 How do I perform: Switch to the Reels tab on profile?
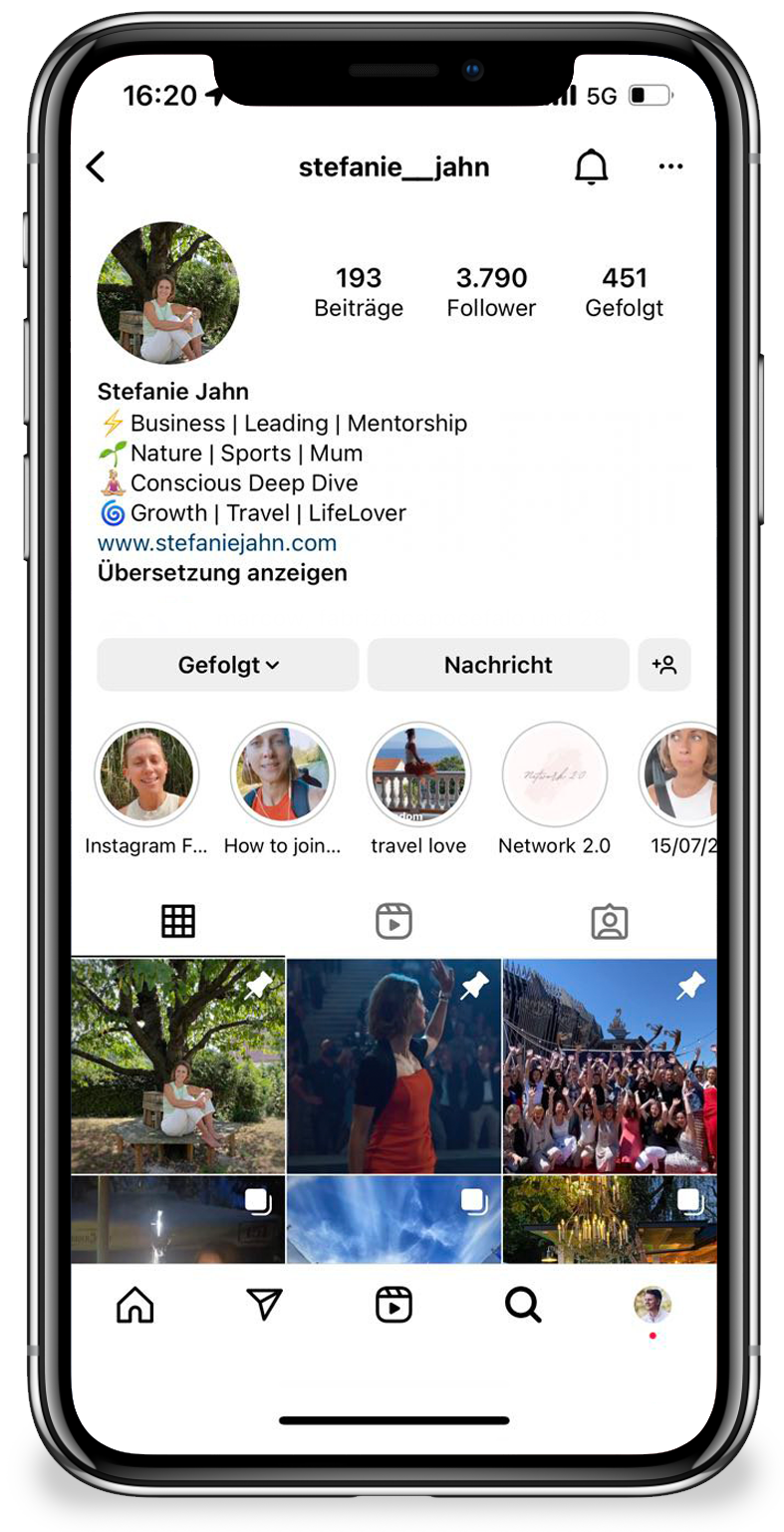click(393, 921)
